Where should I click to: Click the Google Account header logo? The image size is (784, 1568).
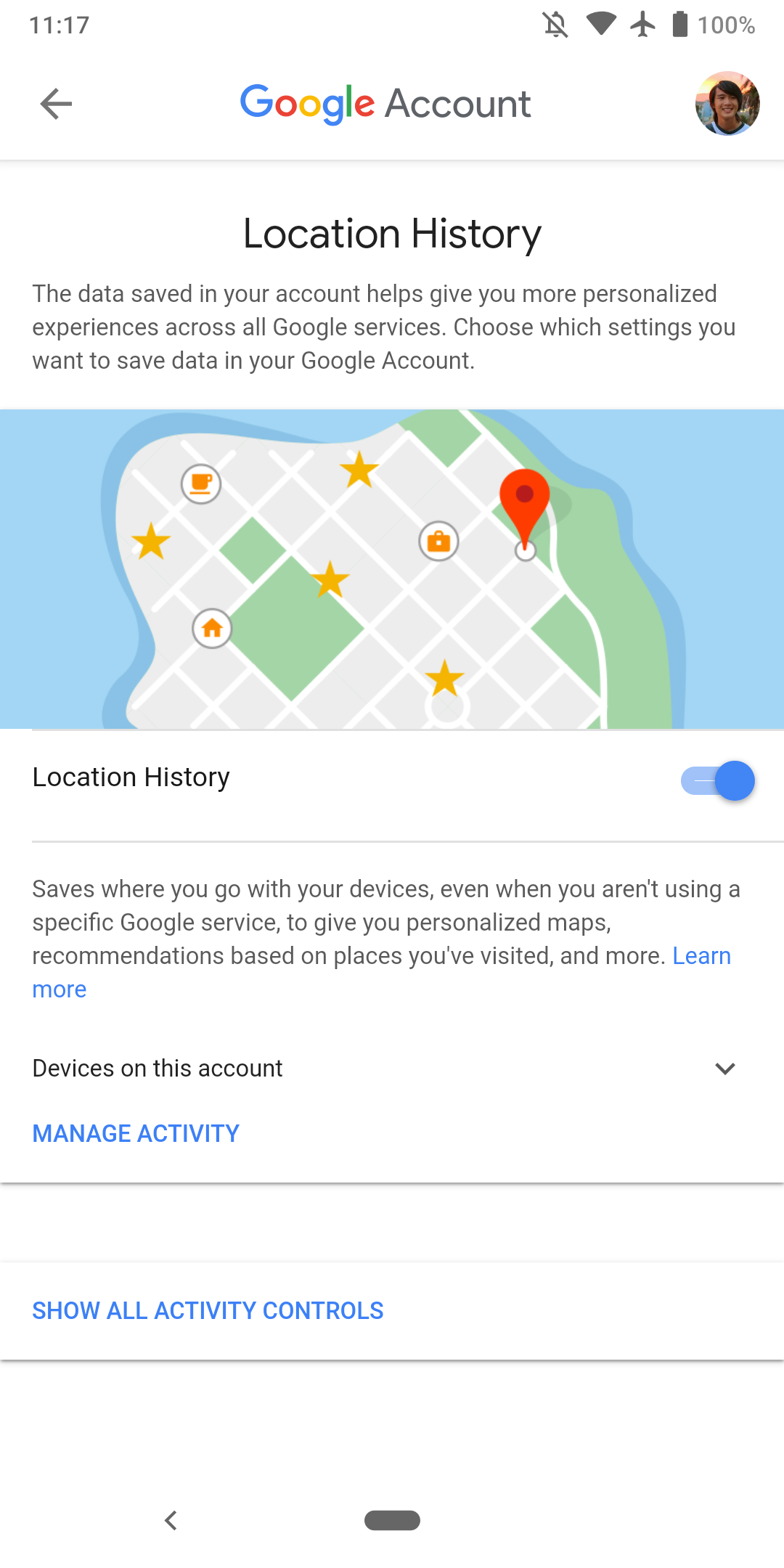click(x=385, y=103)
